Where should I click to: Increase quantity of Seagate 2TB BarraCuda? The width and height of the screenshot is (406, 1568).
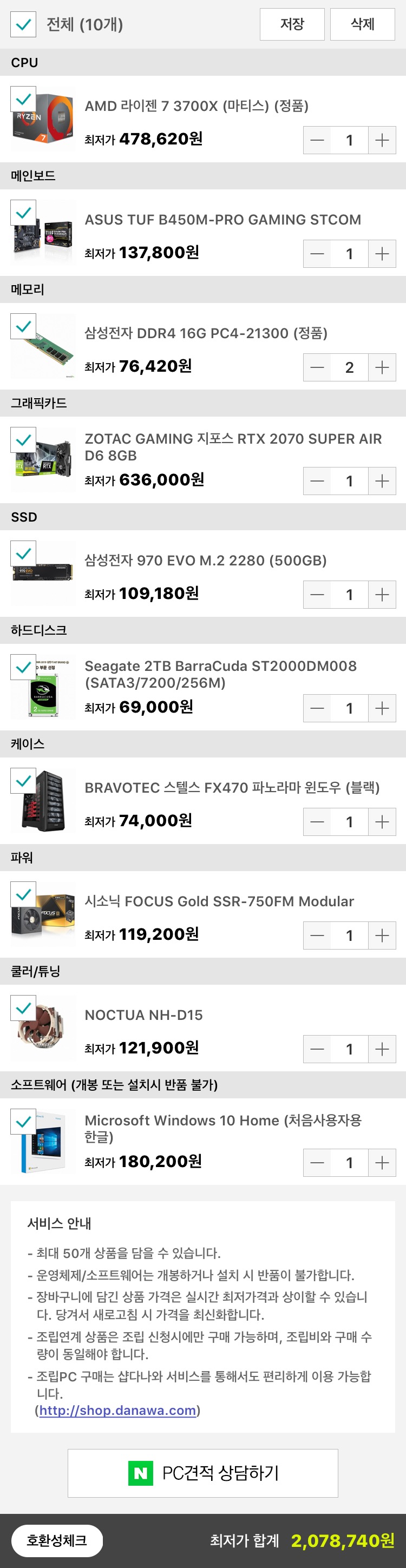point(382,709)
